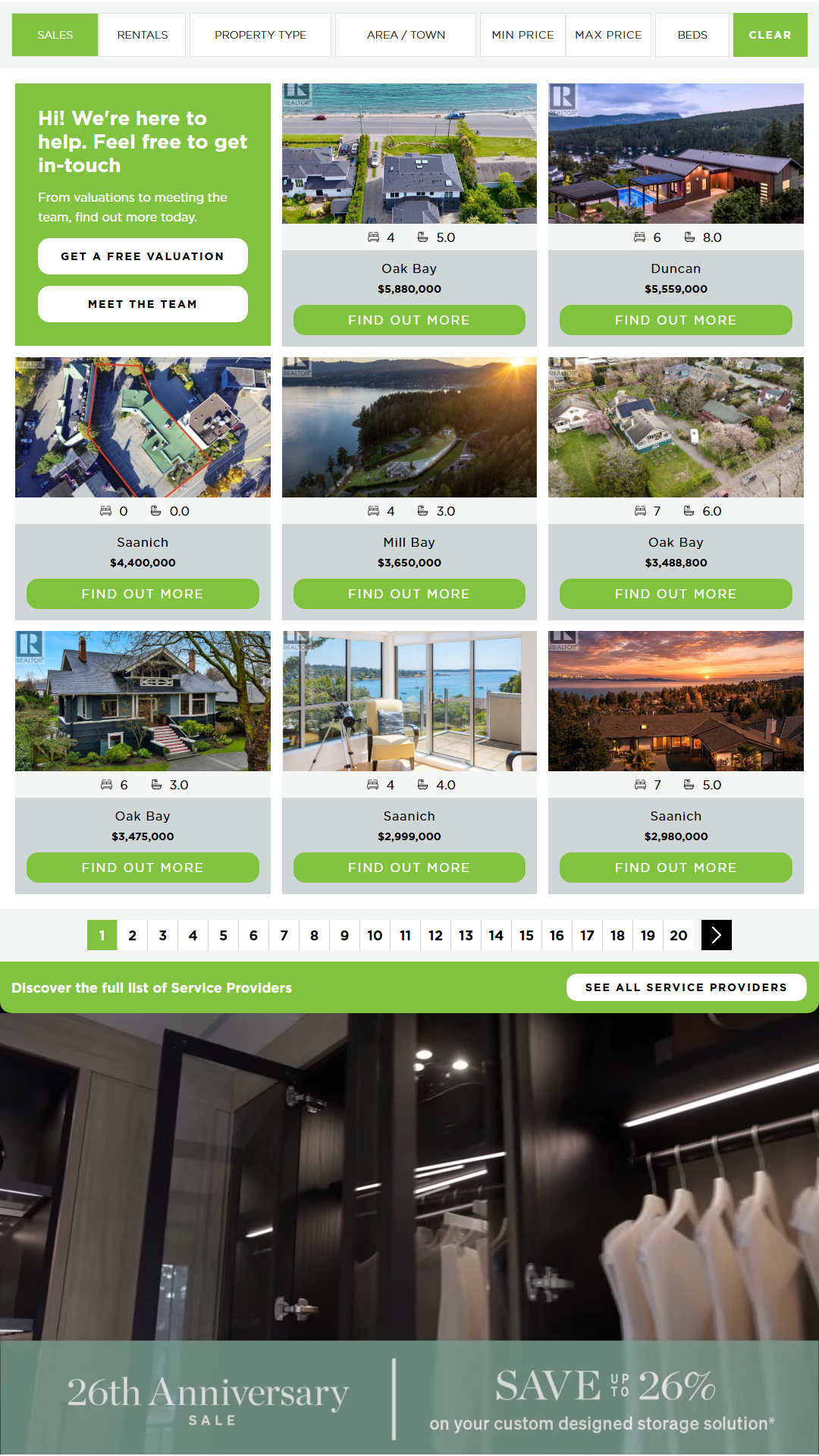
Task: Find out more about the Duncan listing
Action: pyautogui.click(x=676, y=320)
